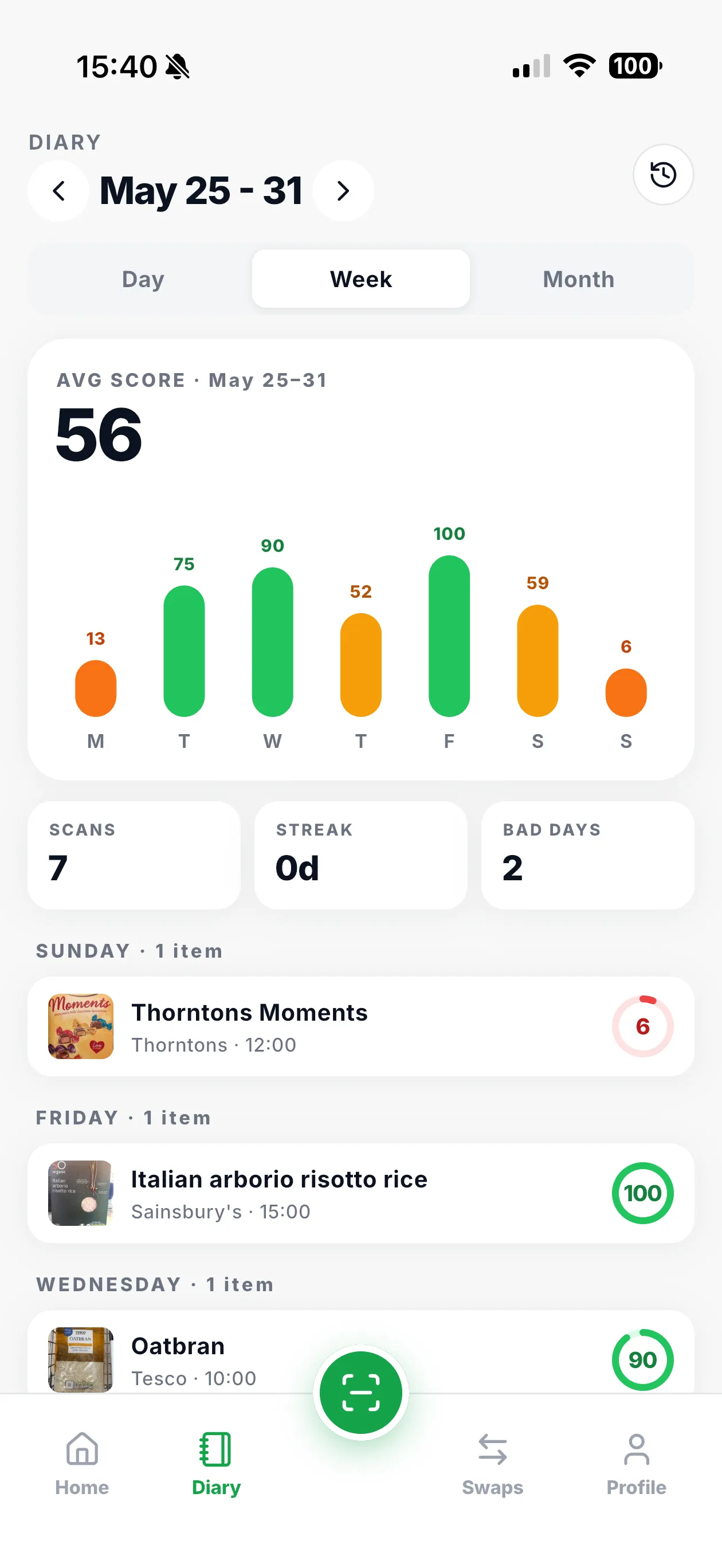Screen dimensions: 722x1568
Task: Select Wednesday's bar showing 90
Action: pyautogui.click(x=272, y=642)
